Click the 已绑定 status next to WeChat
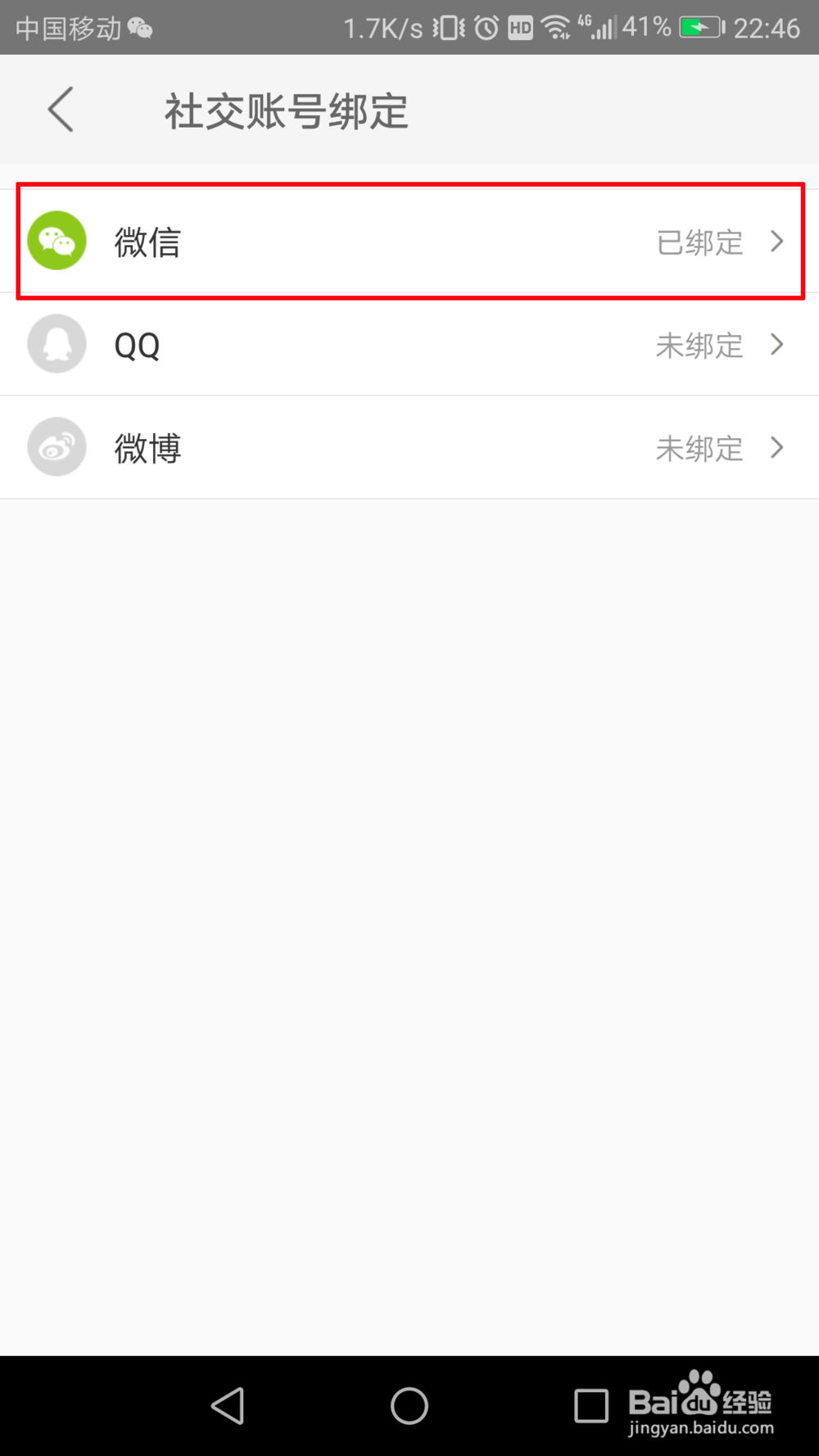Image resolution: width=819 pixels, height=1456 pixels. point(699,242)
